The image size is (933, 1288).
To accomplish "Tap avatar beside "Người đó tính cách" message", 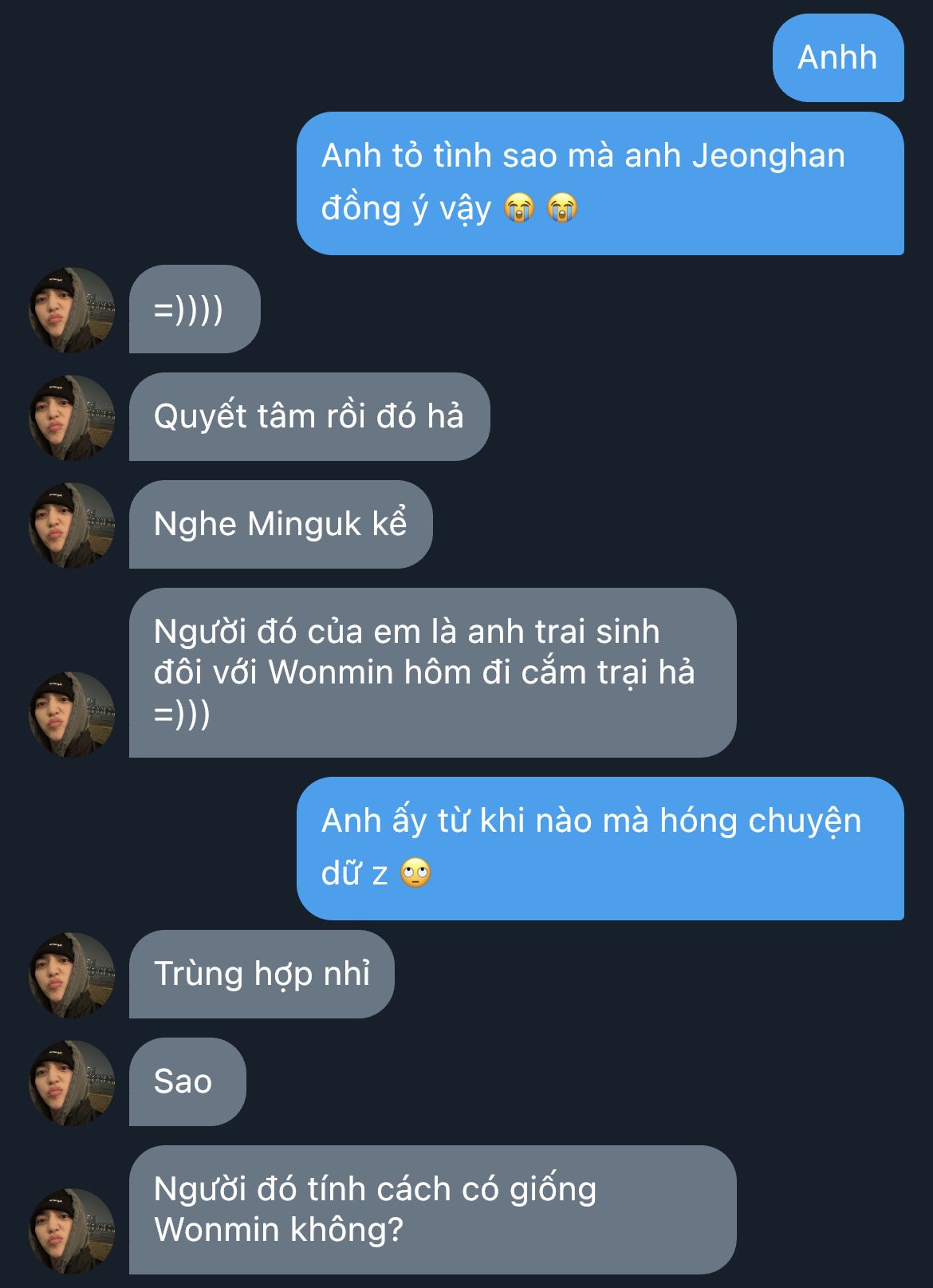I will 72,1231.
